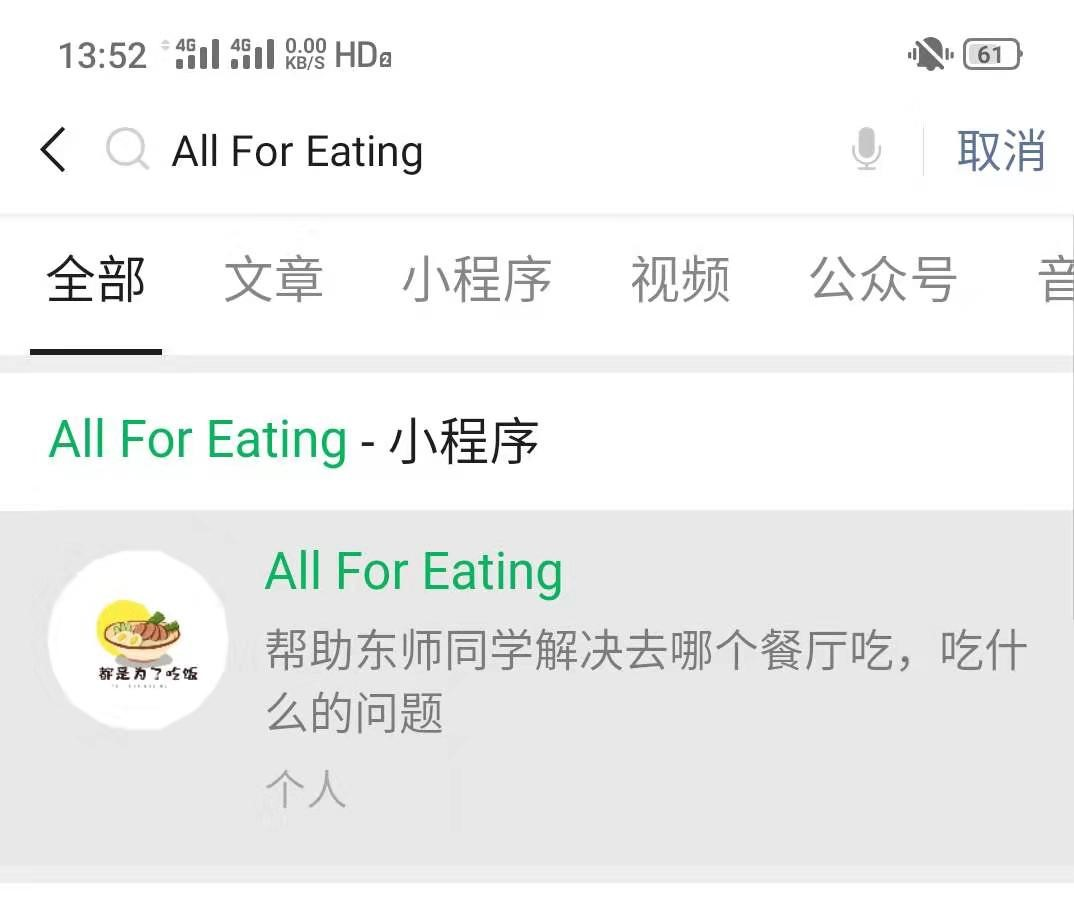Switch to the 公众号 tab
This screenshot has width=1074, height=906.
pos(883,280)
